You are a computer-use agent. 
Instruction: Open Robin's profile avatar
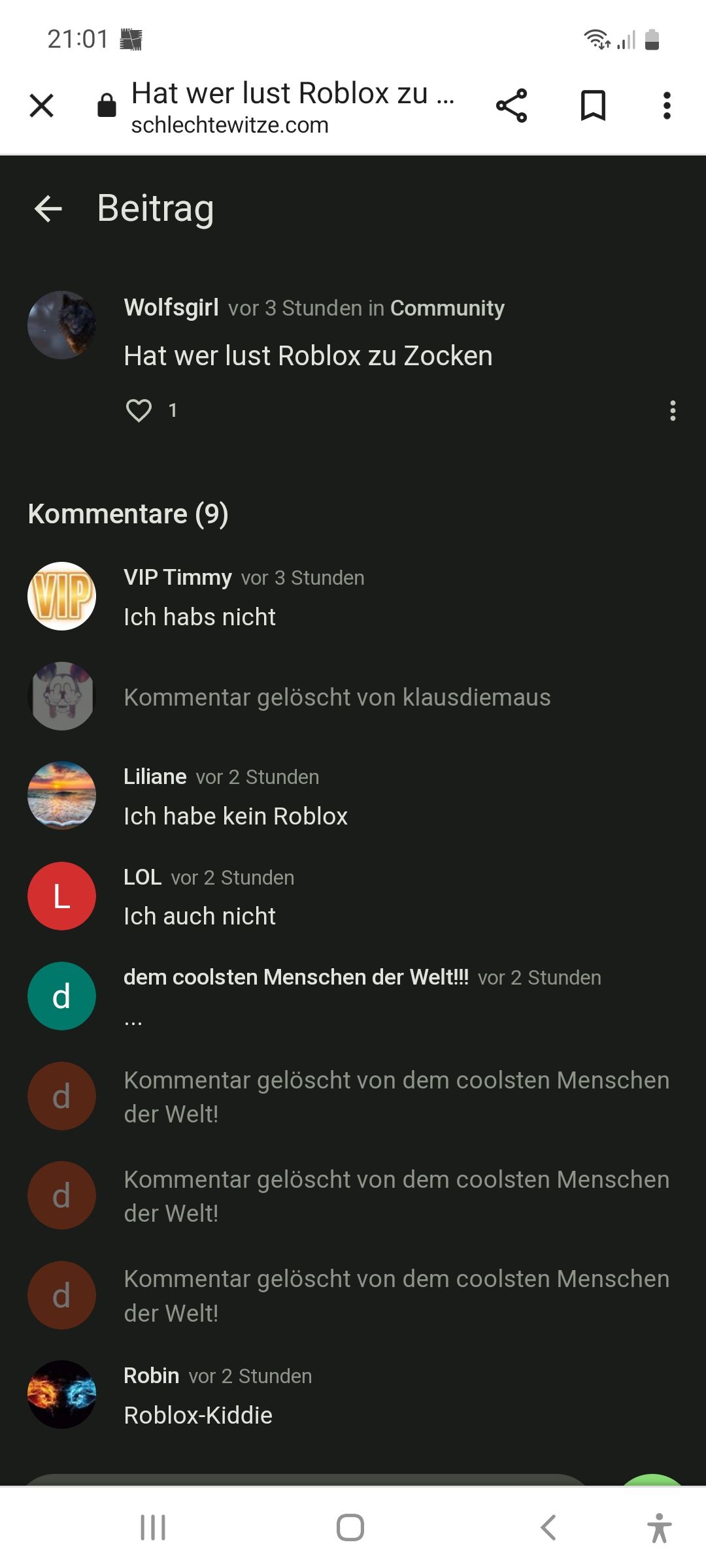61,1394
